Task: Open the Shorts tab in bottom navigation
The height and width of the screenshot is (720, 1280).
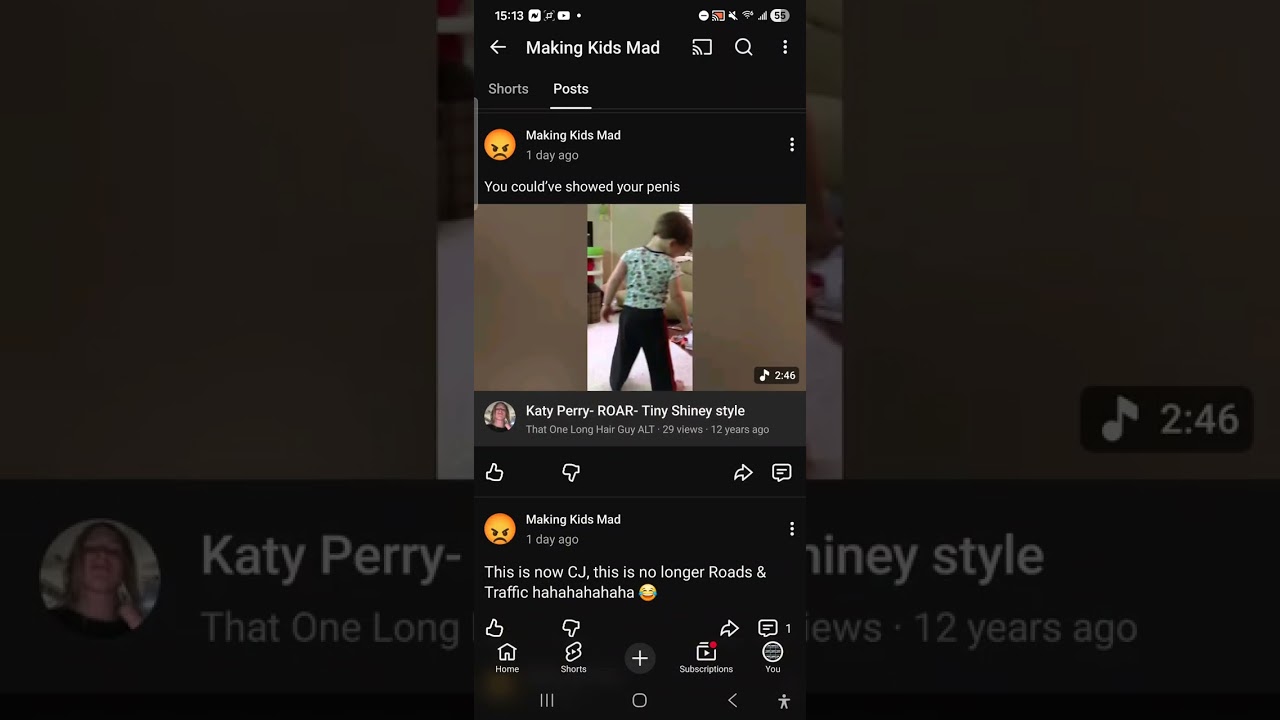Action: (x=573, y=657)
